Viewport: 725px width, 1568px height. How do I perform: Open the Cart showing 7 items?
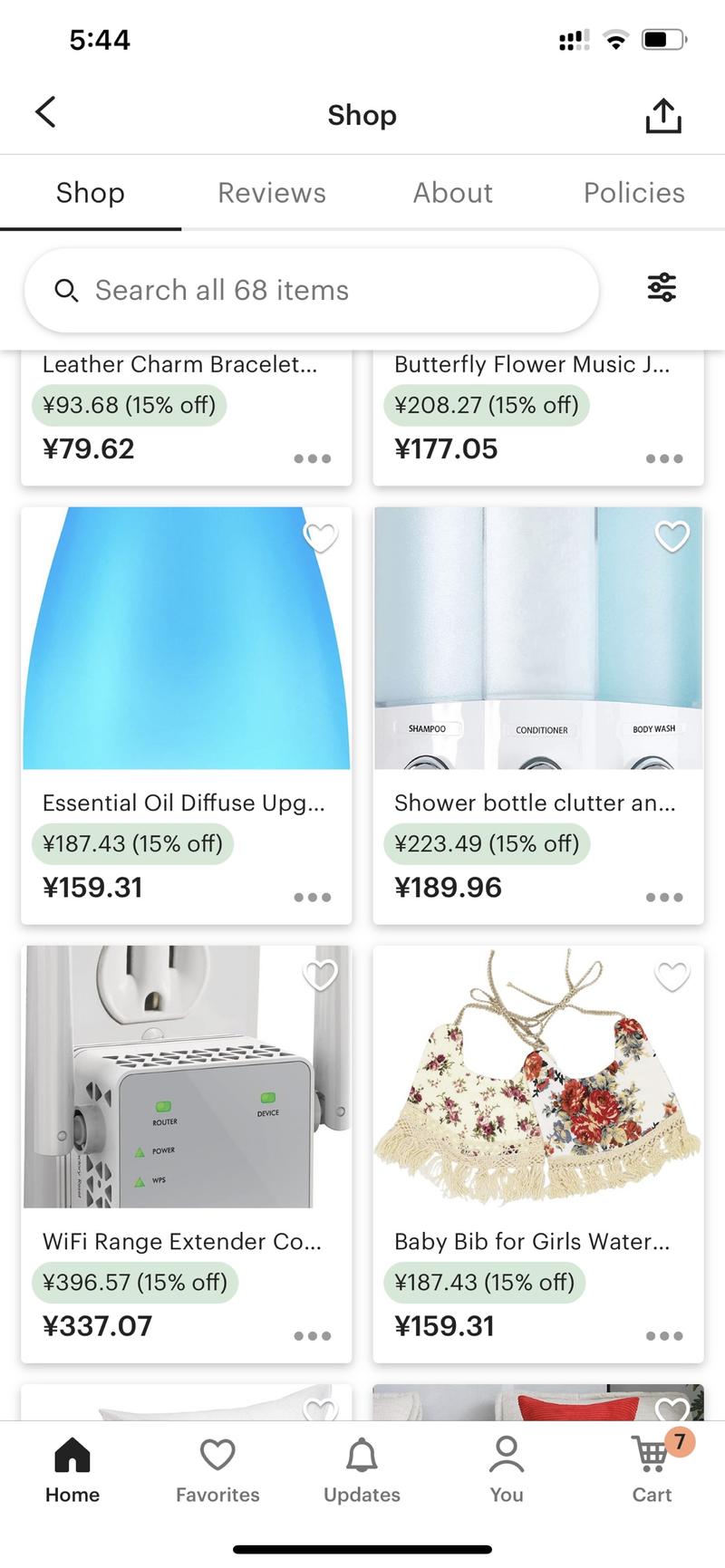point(652,1467)
